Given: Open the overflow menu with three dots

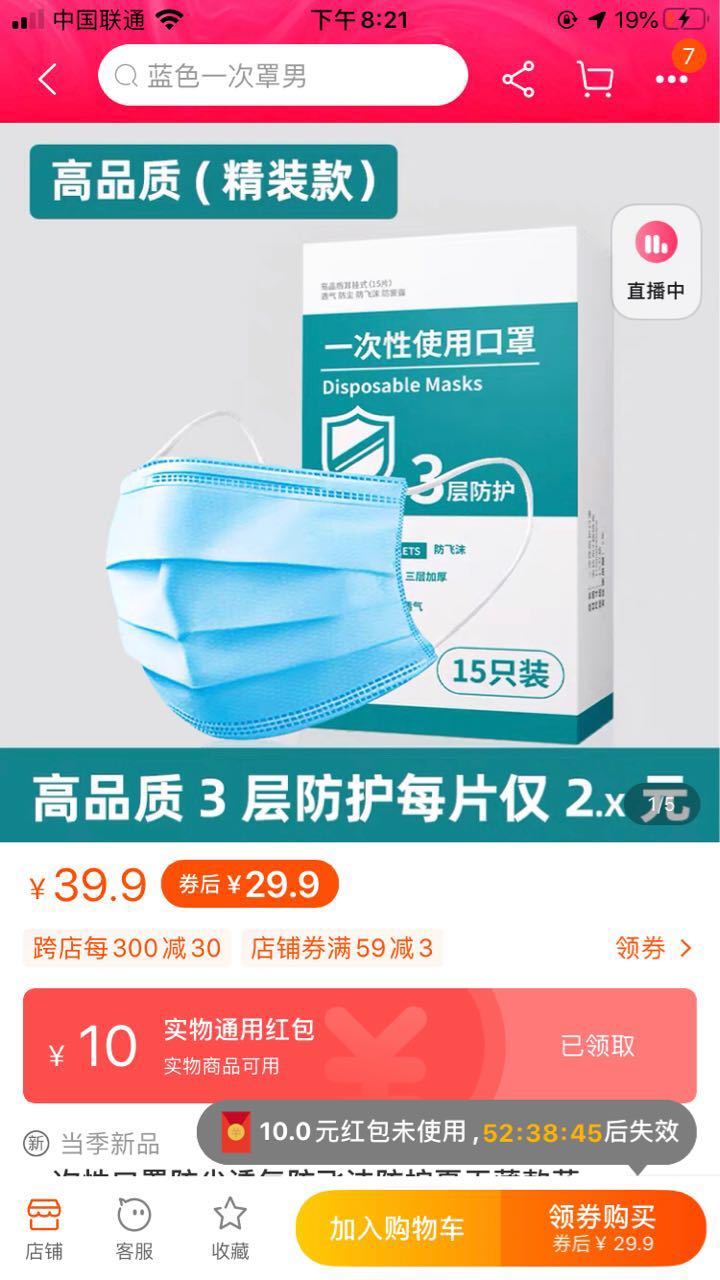Looking at the screenshot, I should pos(671,79).
